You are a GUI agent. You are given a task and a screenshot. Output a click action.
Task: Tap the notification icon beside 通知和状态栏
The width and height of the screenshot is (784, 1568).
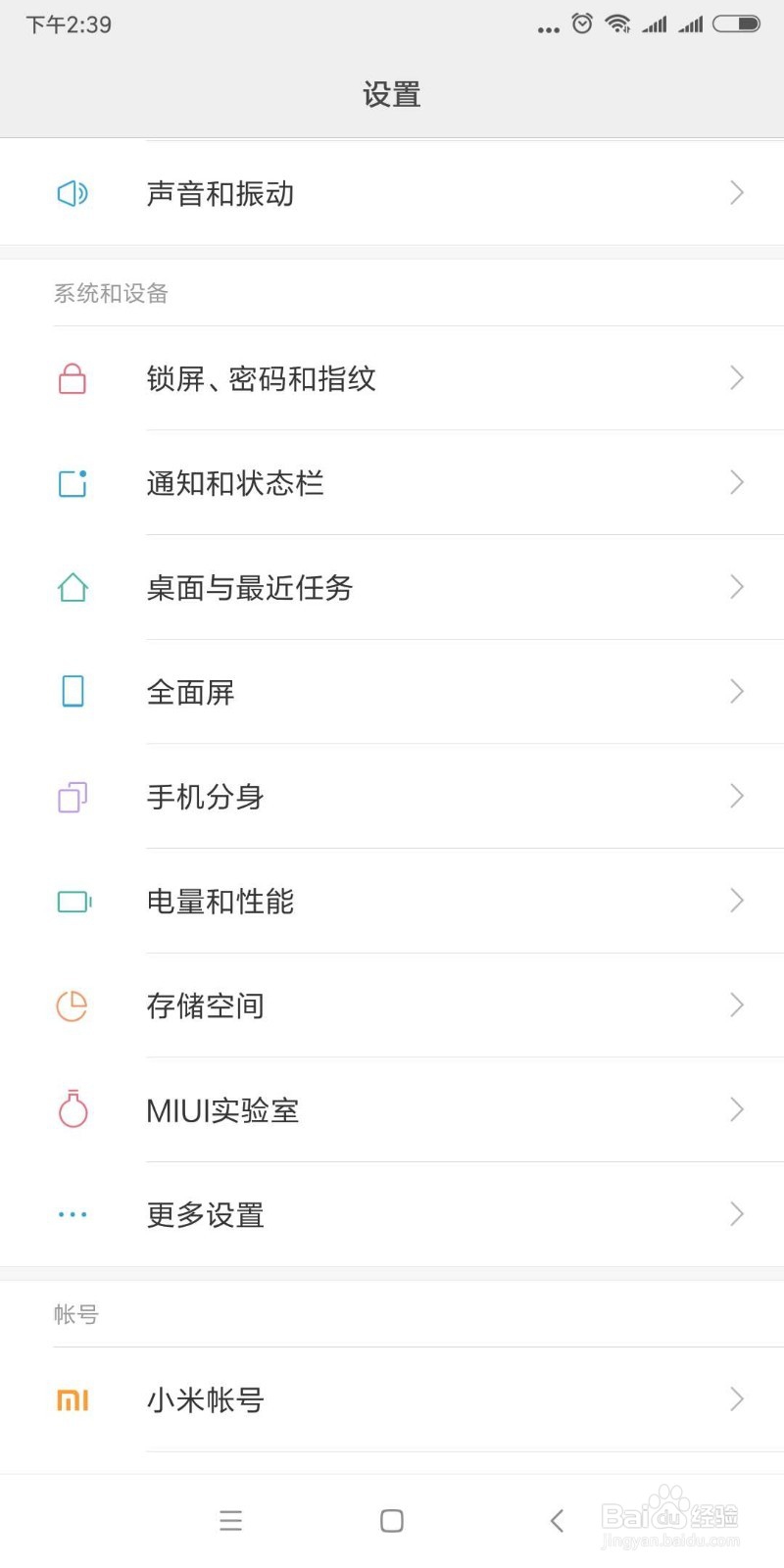point(73,483)
